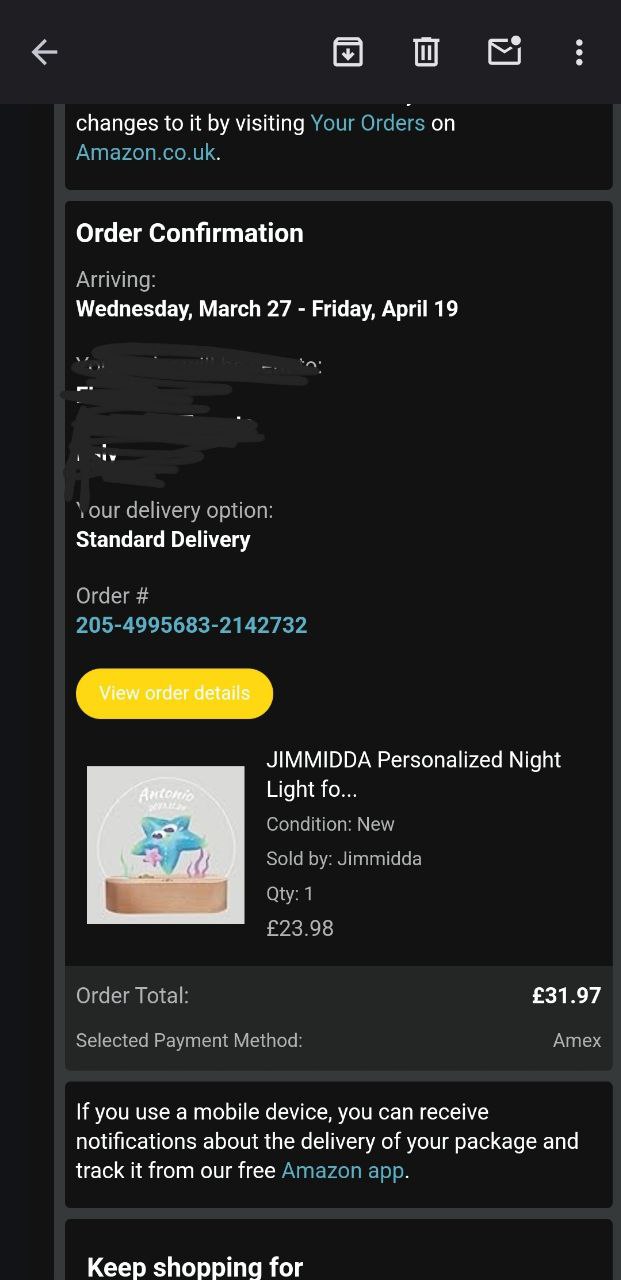Open the Amazon.co.uk link
This screenshot has width=621, height=1280.
(146, 153)
